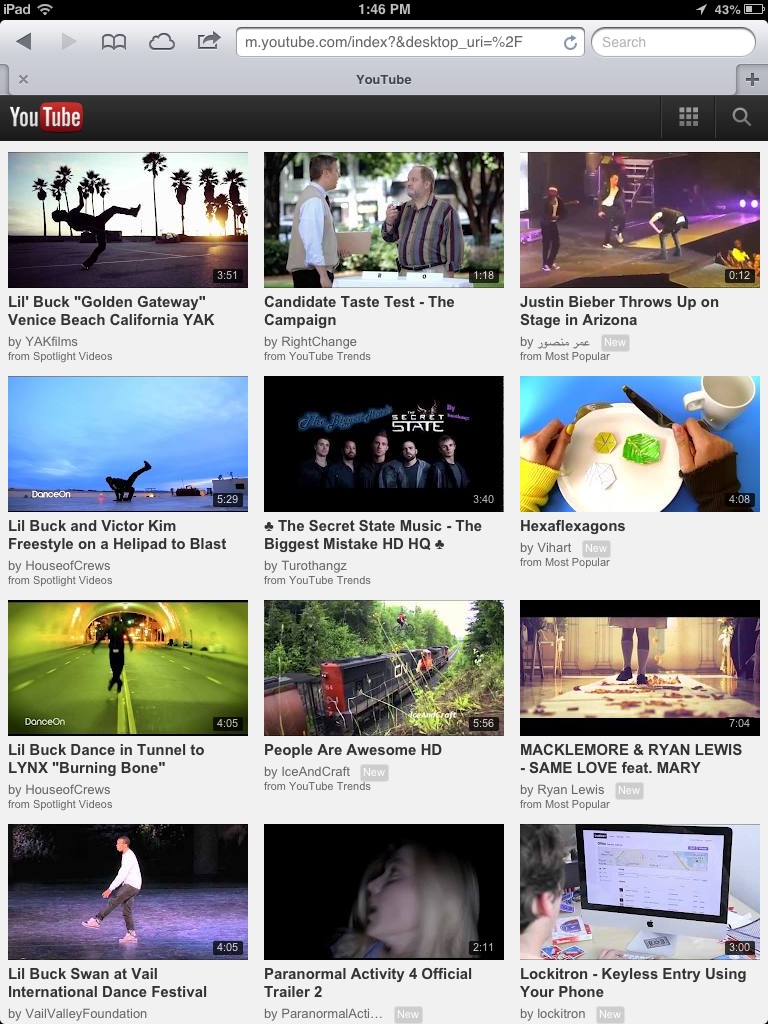The width and height of the screenshot is (768, 1024).
Task: Open Lockitron Keyless Entry video
Action: click(640, 892)
